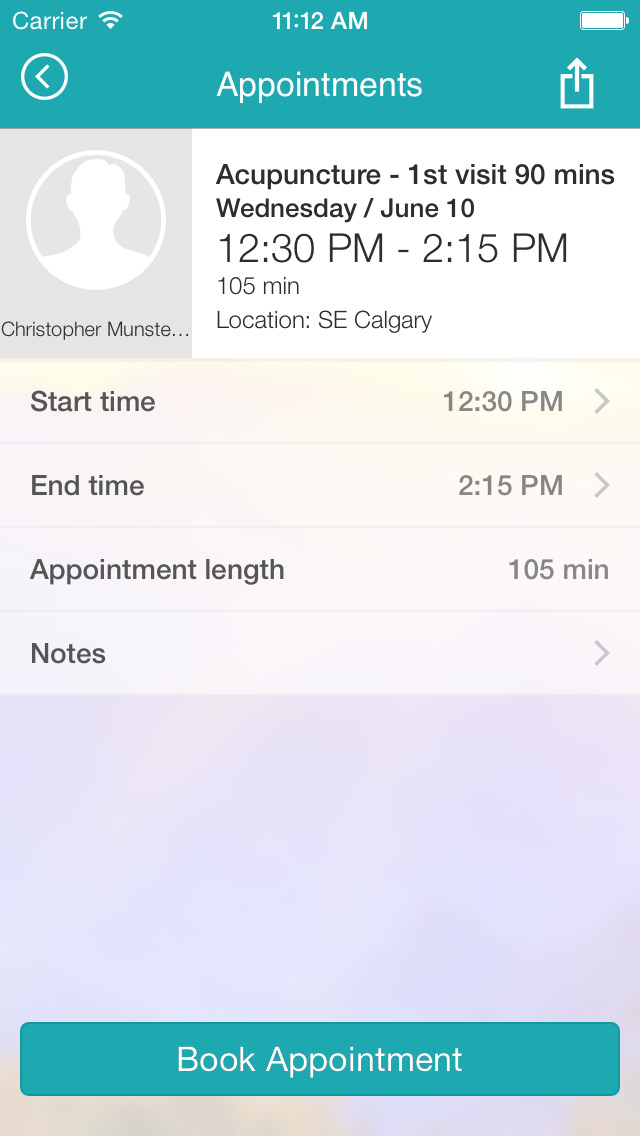
Task: Open the Notes row
Action: coord(320,653)
